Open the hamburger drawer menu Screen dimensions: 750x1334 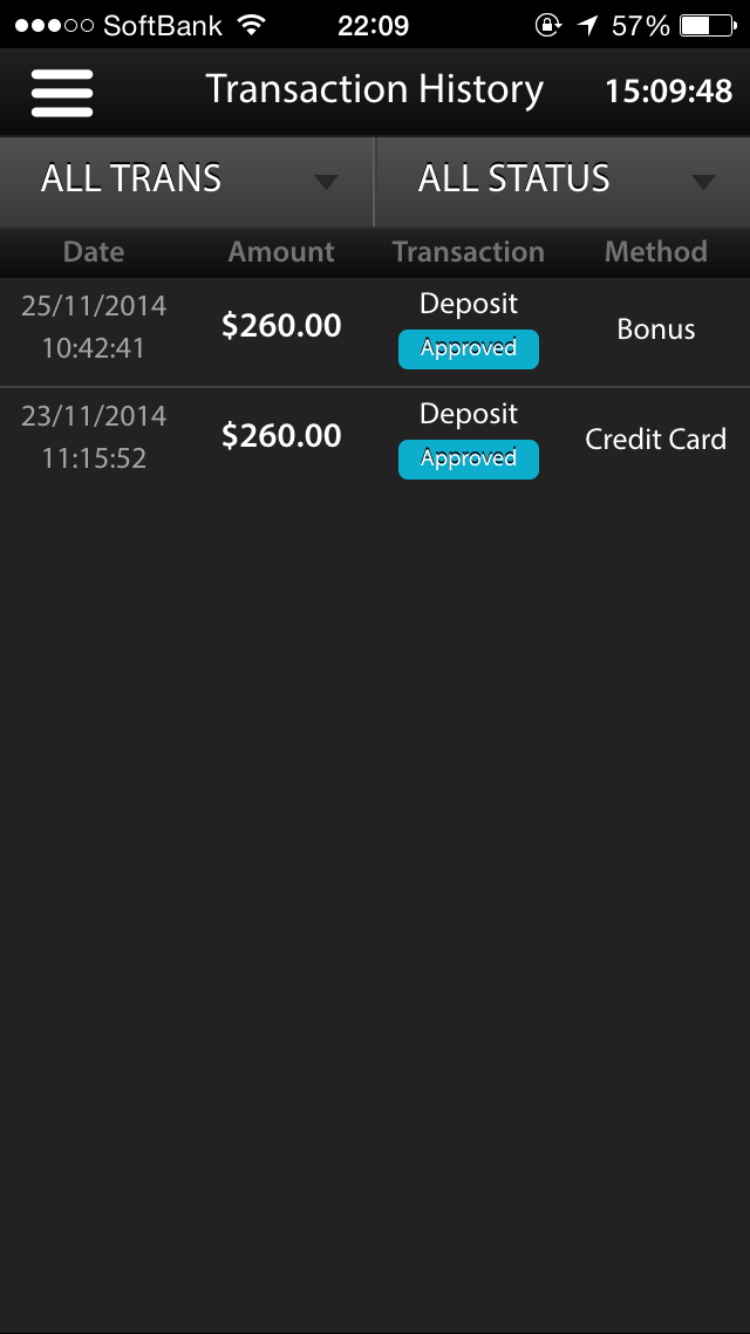pos(62,92)
